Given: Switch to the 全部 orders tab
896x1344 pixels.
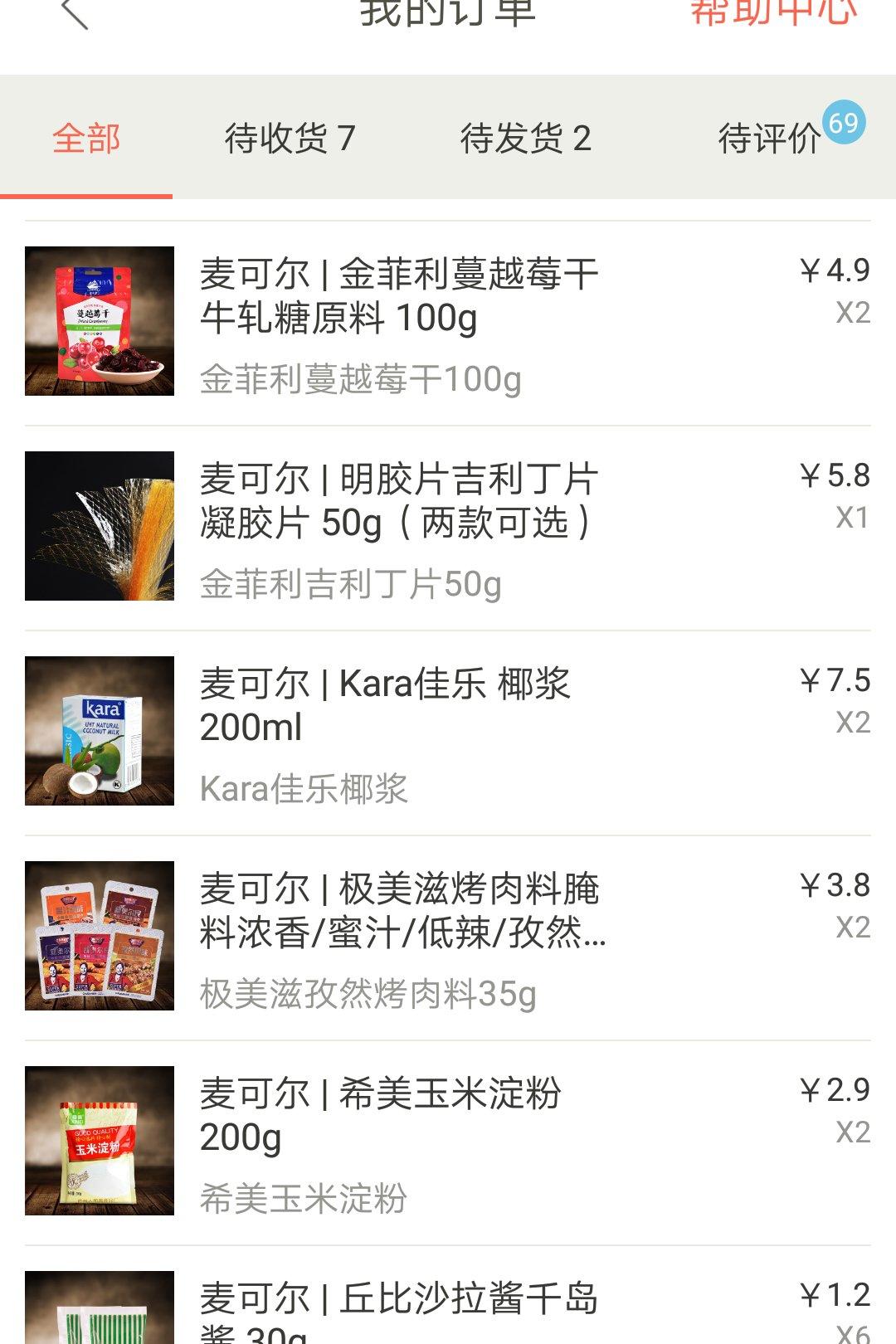Looking at the screenshot, I should 86,138.
